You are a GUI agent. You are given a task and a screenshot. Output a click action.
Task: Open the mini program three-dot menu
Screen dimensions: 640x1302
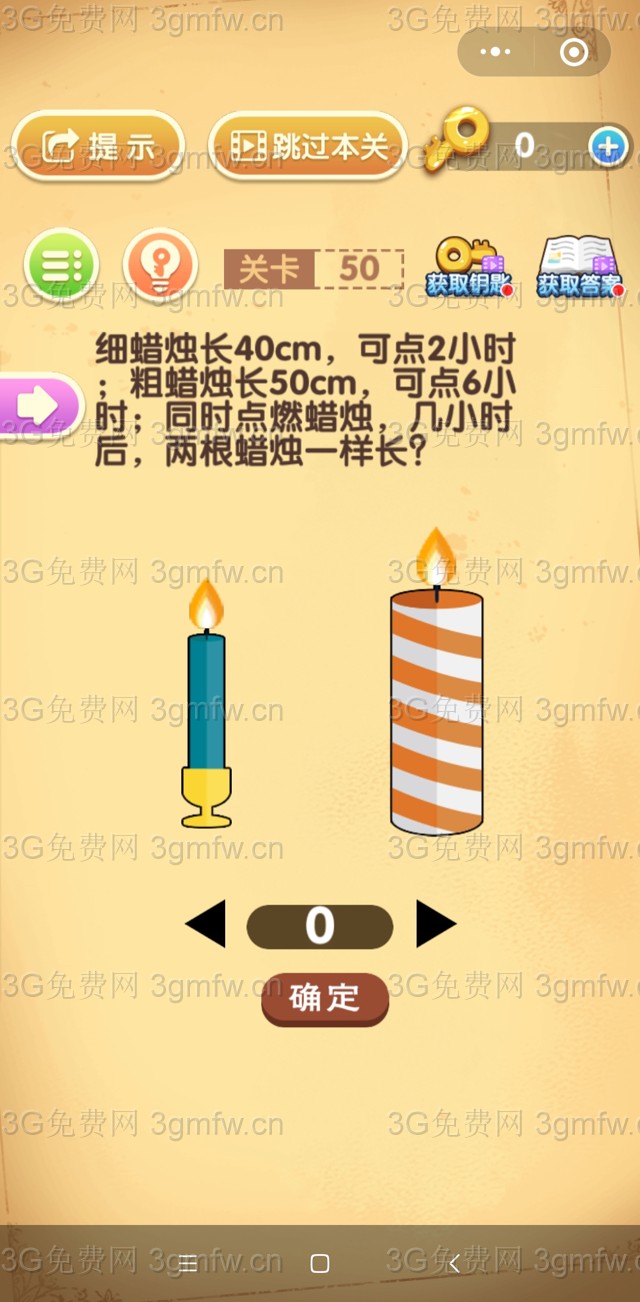tap(495, 52)
